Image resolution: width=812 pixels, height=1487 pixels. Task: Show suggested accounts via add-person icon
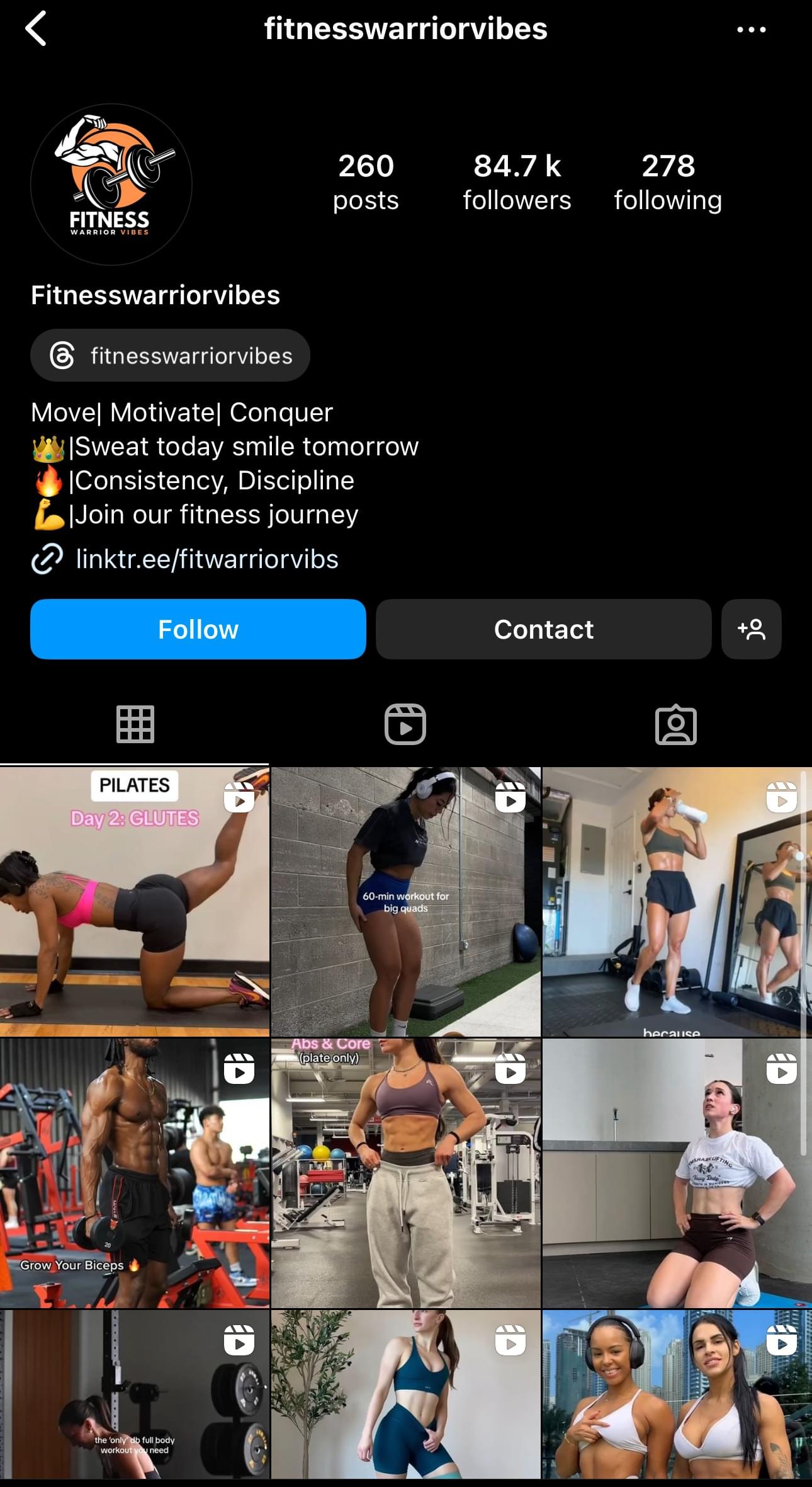751,629
